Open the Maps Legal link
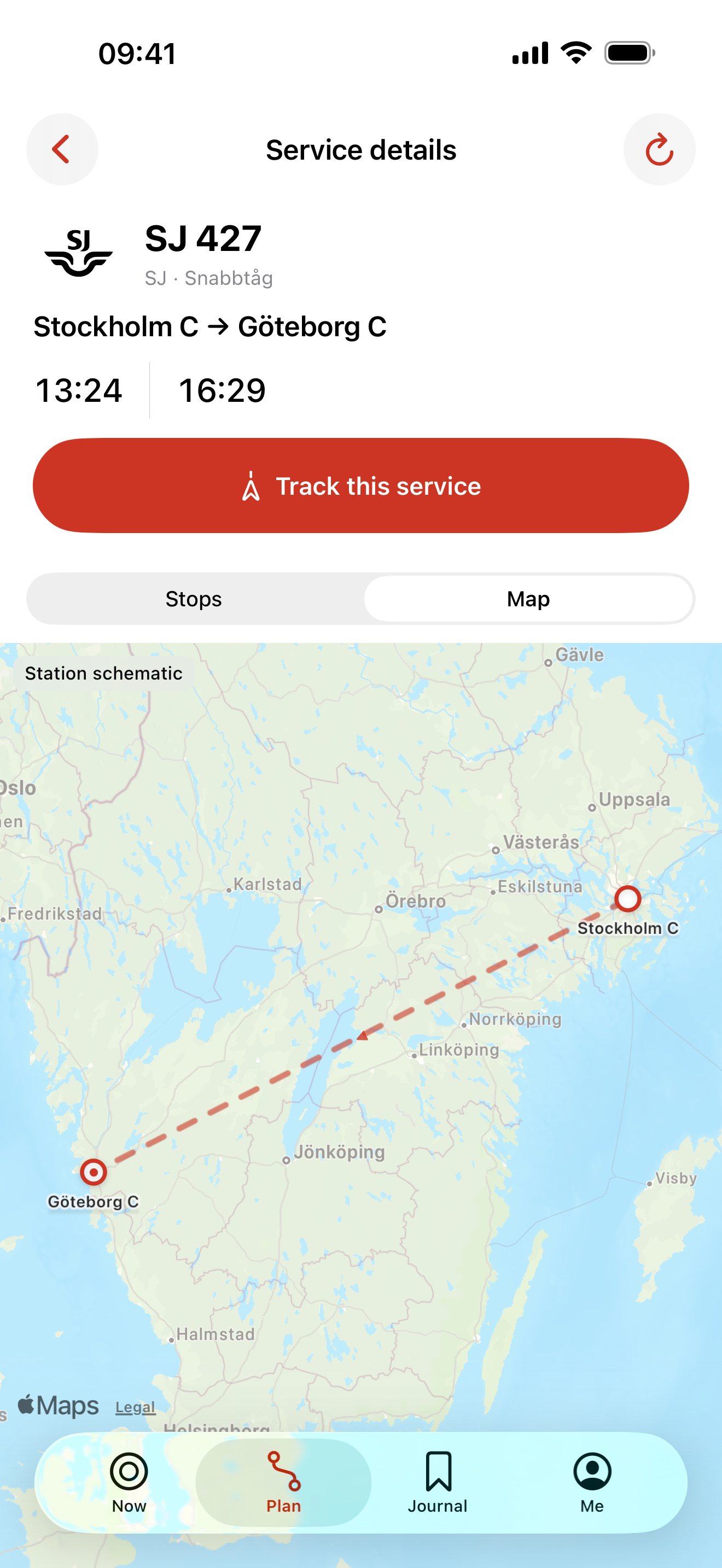Image resolution: width=722 pixels, height=1568 pixels. click(135, 1407)
